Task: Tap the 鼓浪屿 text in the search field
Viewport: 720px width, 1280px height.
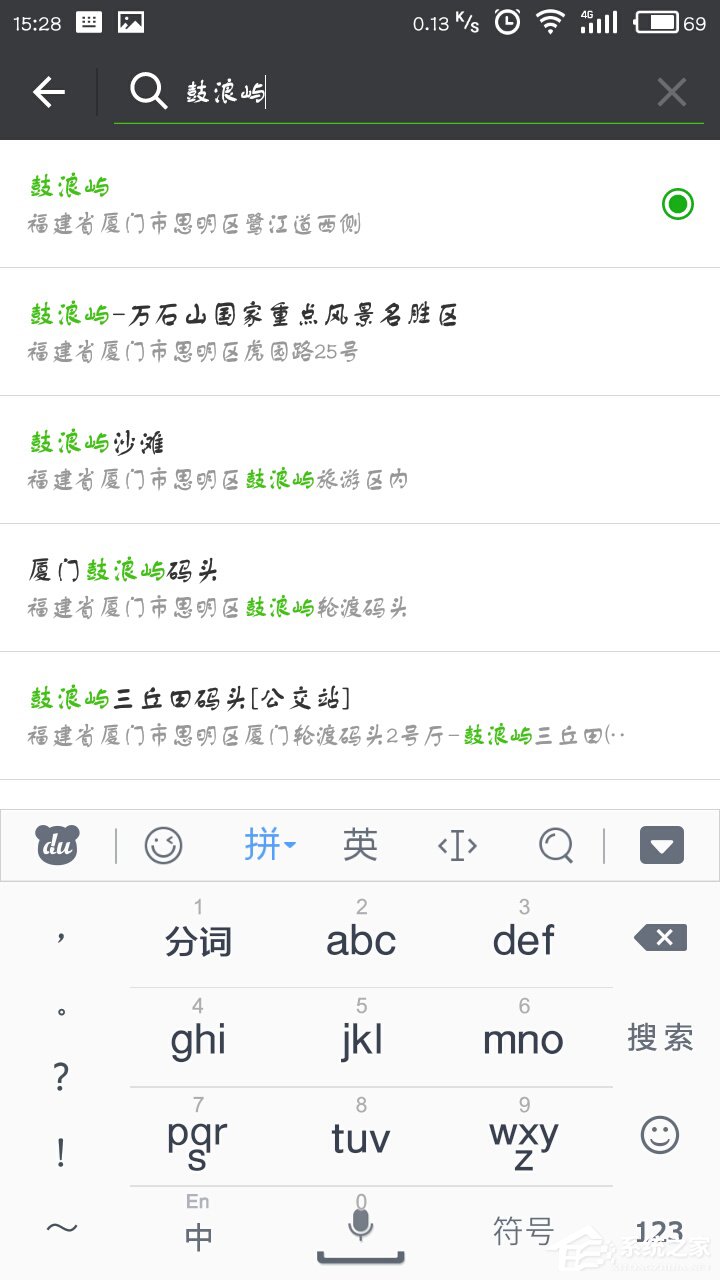Action: click(x=222, y=91)
